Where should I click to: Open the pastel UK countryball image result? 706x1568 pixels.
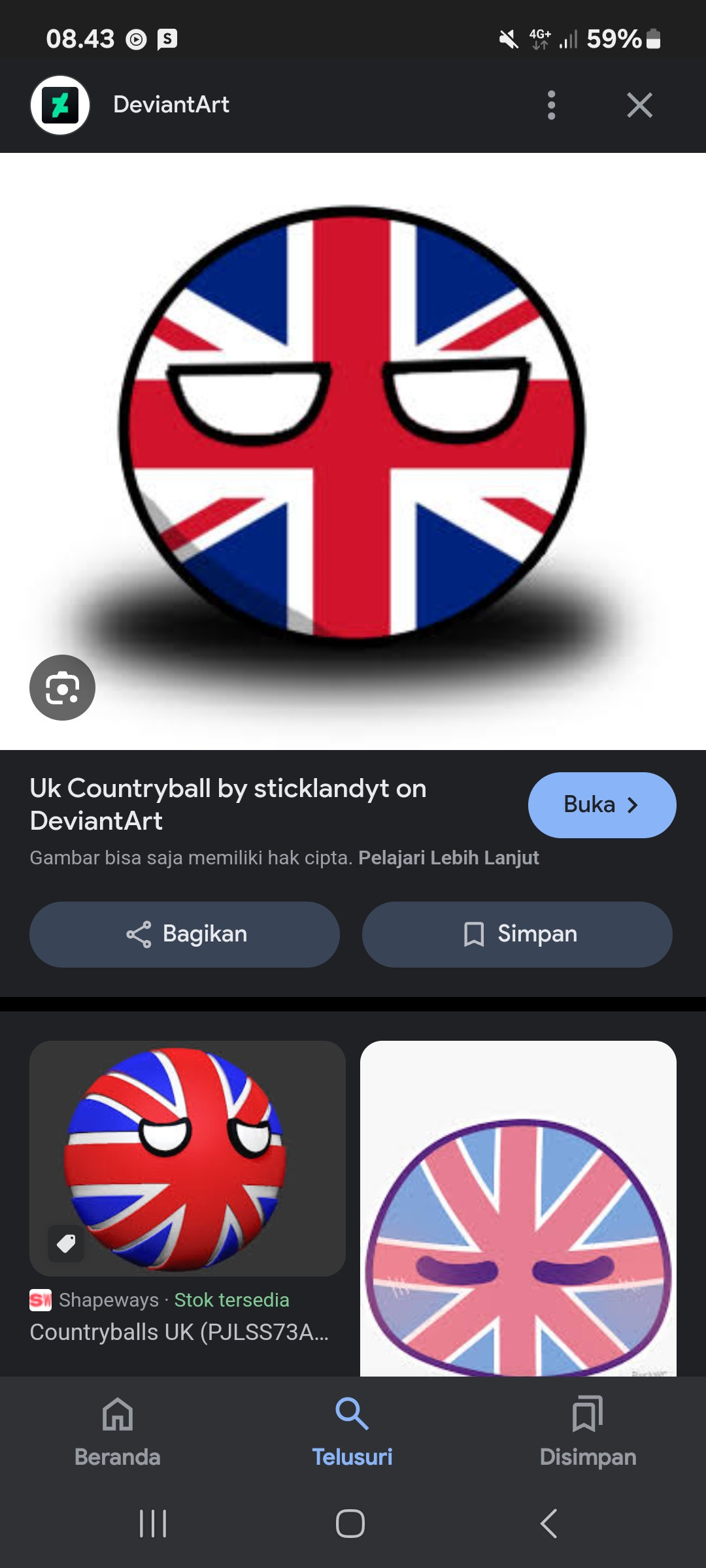pyautogui.click(x=518, y=1209)
